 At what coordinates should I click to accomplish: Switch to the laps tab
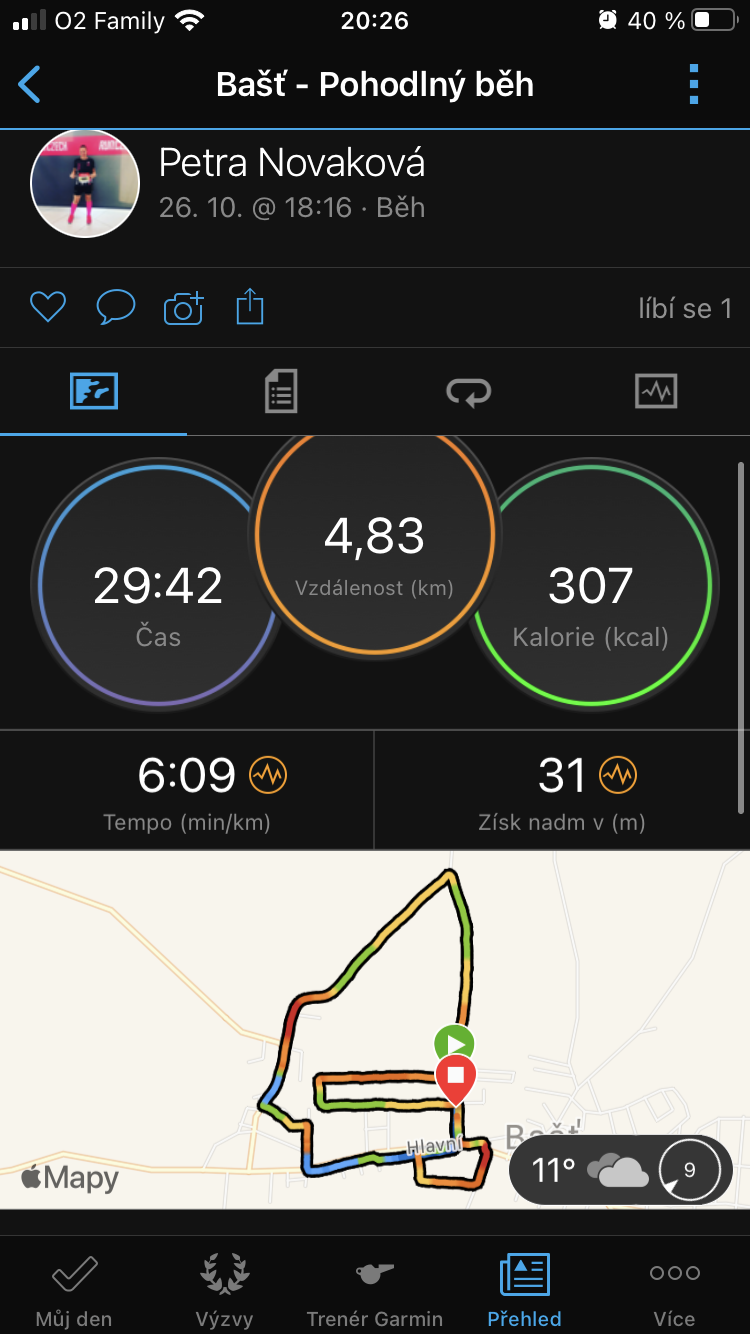click(x=468, y=391)
